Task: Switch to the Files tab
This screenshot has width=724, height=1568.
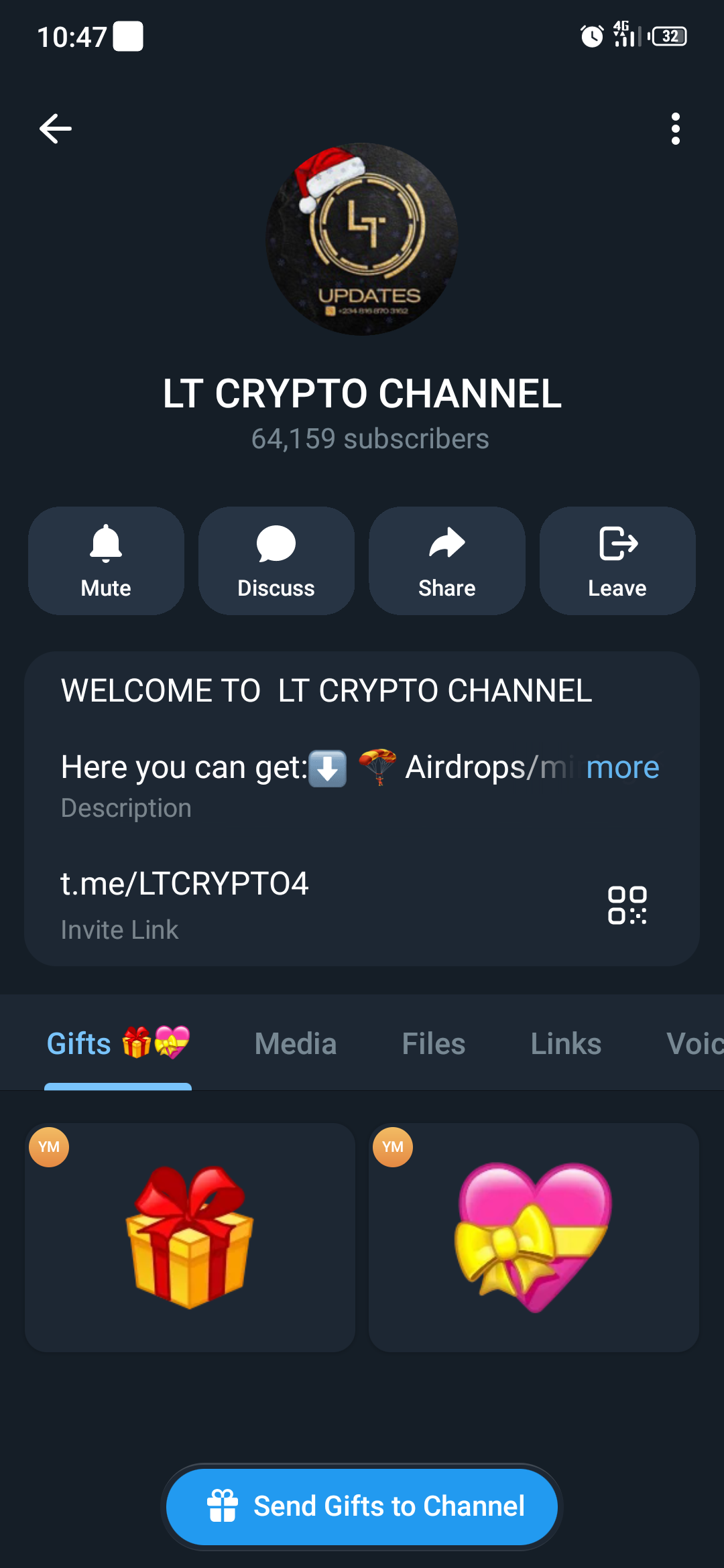Action: [x=434, y=1043]
